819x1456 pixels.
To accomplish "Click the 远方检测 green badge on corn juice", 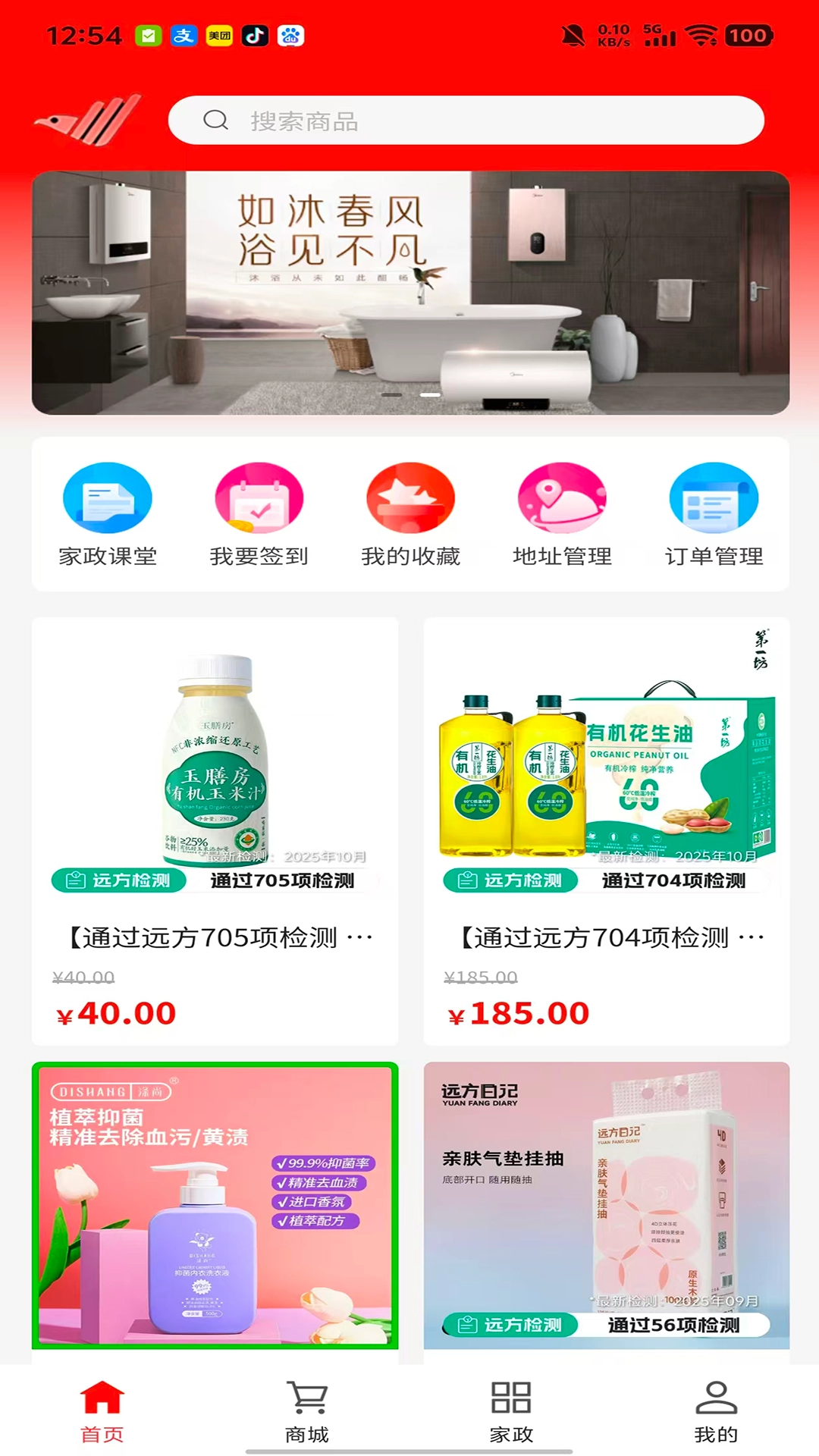I will 118,881.
